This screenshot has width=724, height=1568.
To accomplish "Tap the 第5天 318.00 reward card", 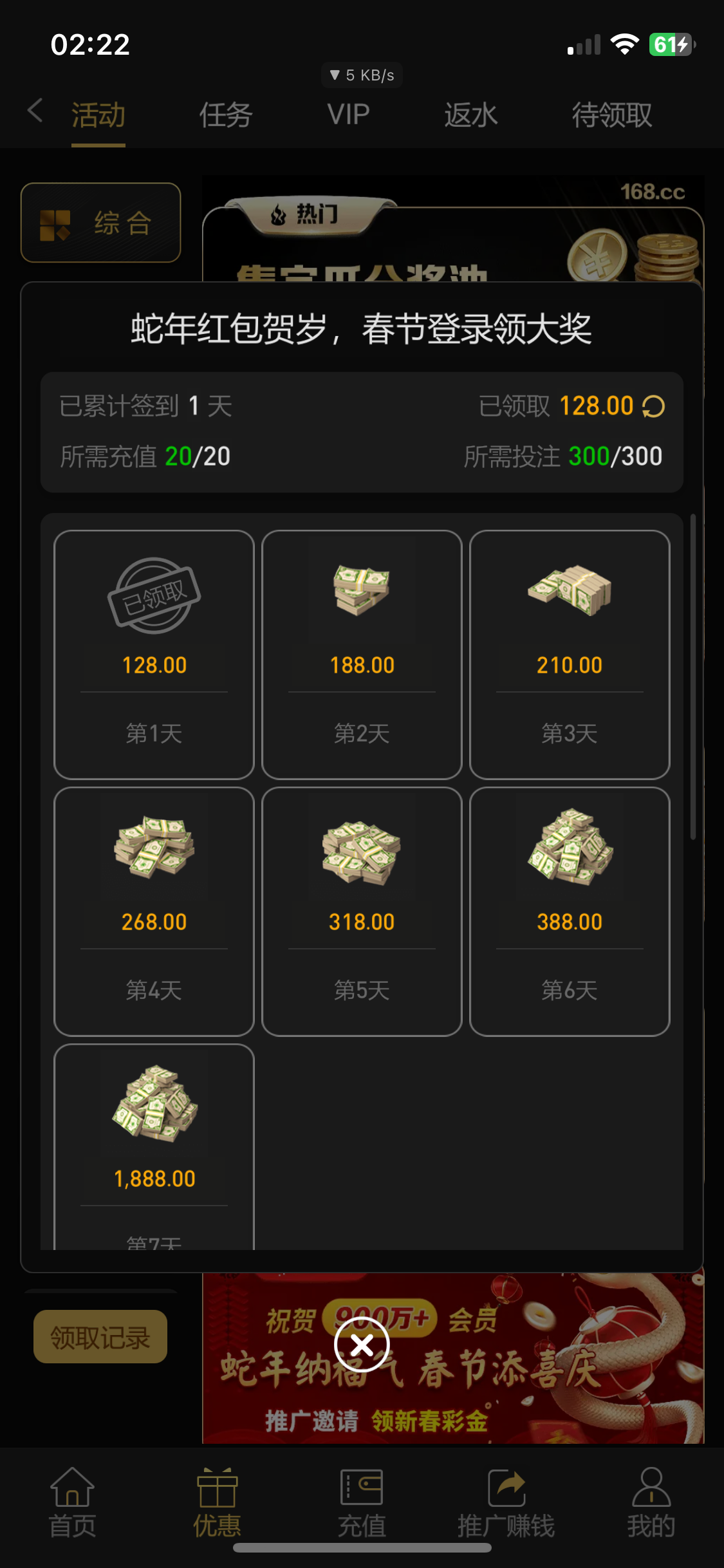I will 362,911.
